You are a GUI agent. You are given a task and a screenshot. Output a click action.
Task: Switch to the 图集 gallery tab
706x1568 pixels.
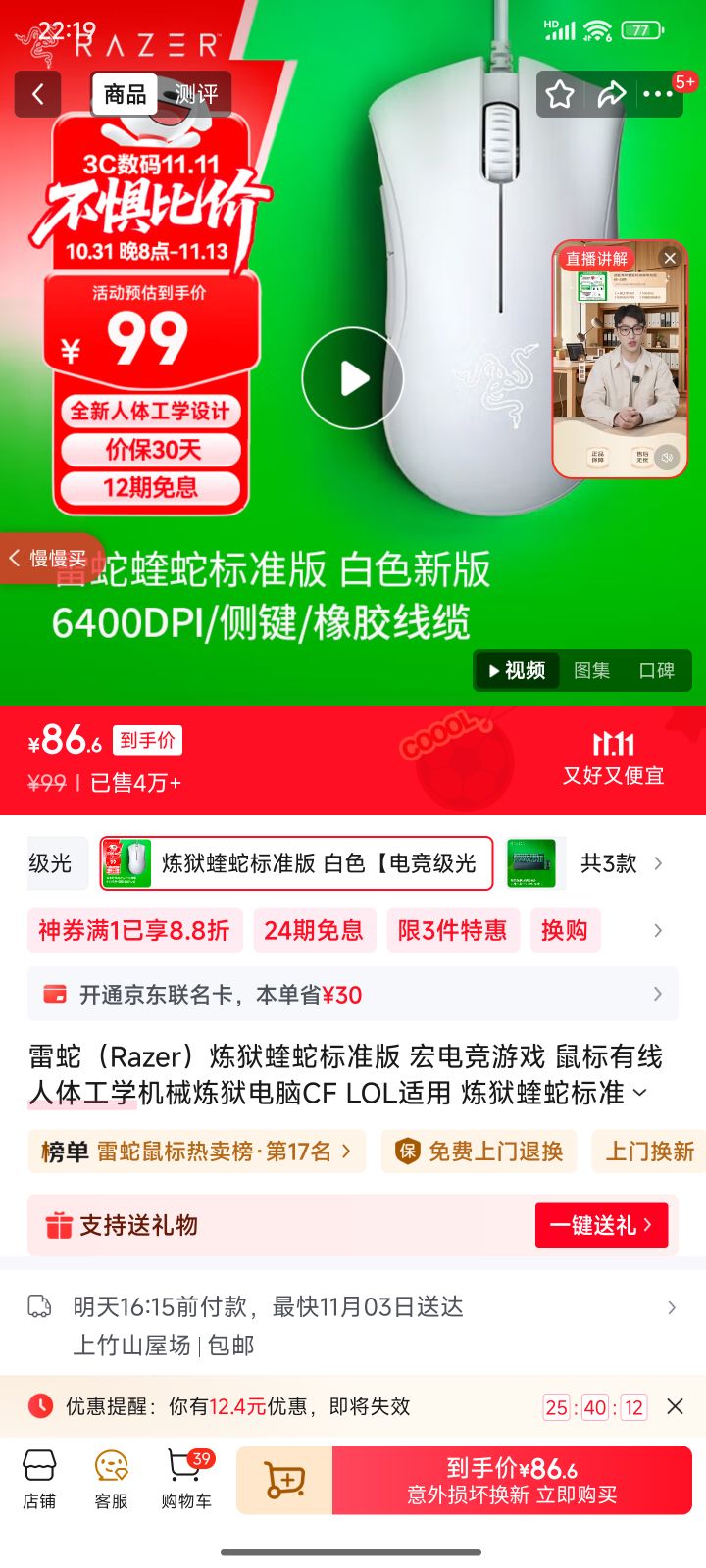[592, 670]
